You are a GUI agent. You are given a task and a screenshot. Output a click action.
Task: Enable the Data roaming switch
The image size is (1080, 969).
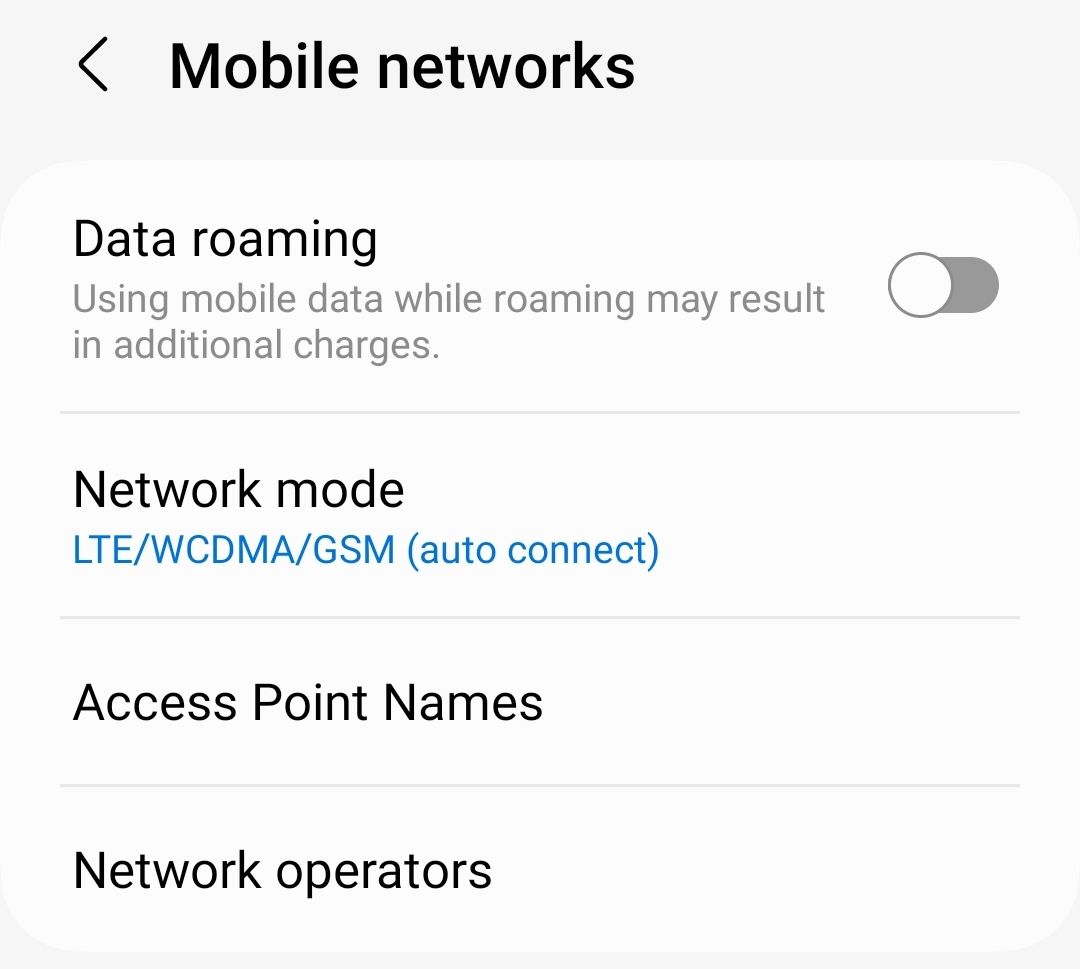tap(942, 286)
